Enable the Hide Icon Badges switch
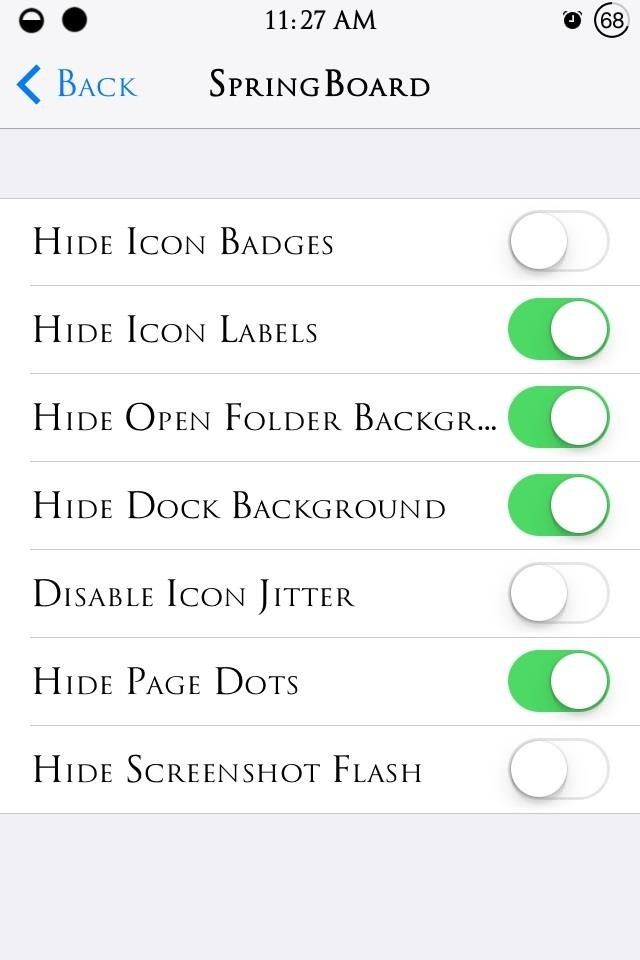This screenshot has height=960, width=640. pyautogui.click(x=558, y=242)
